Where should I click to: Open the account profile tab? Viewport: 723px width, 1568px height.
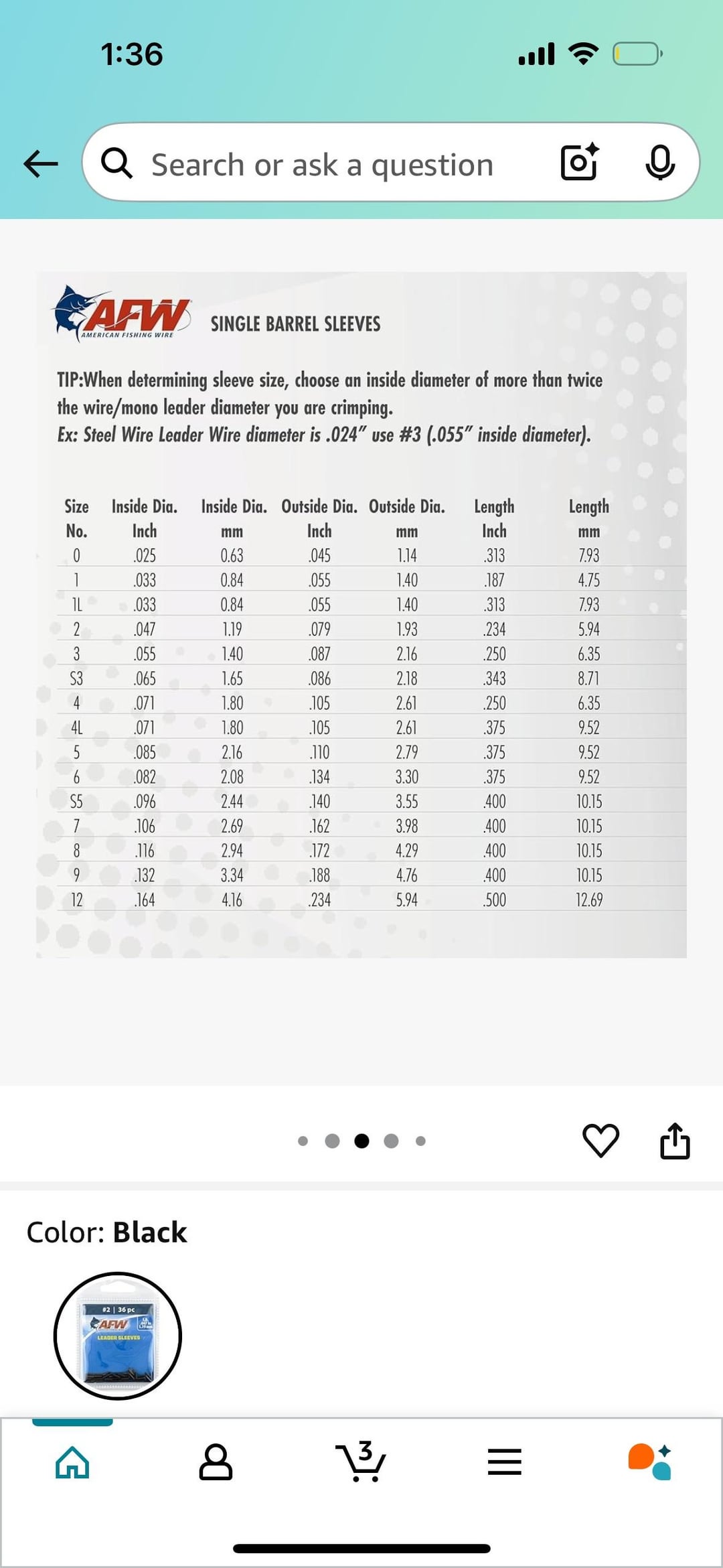[216, 1462]
